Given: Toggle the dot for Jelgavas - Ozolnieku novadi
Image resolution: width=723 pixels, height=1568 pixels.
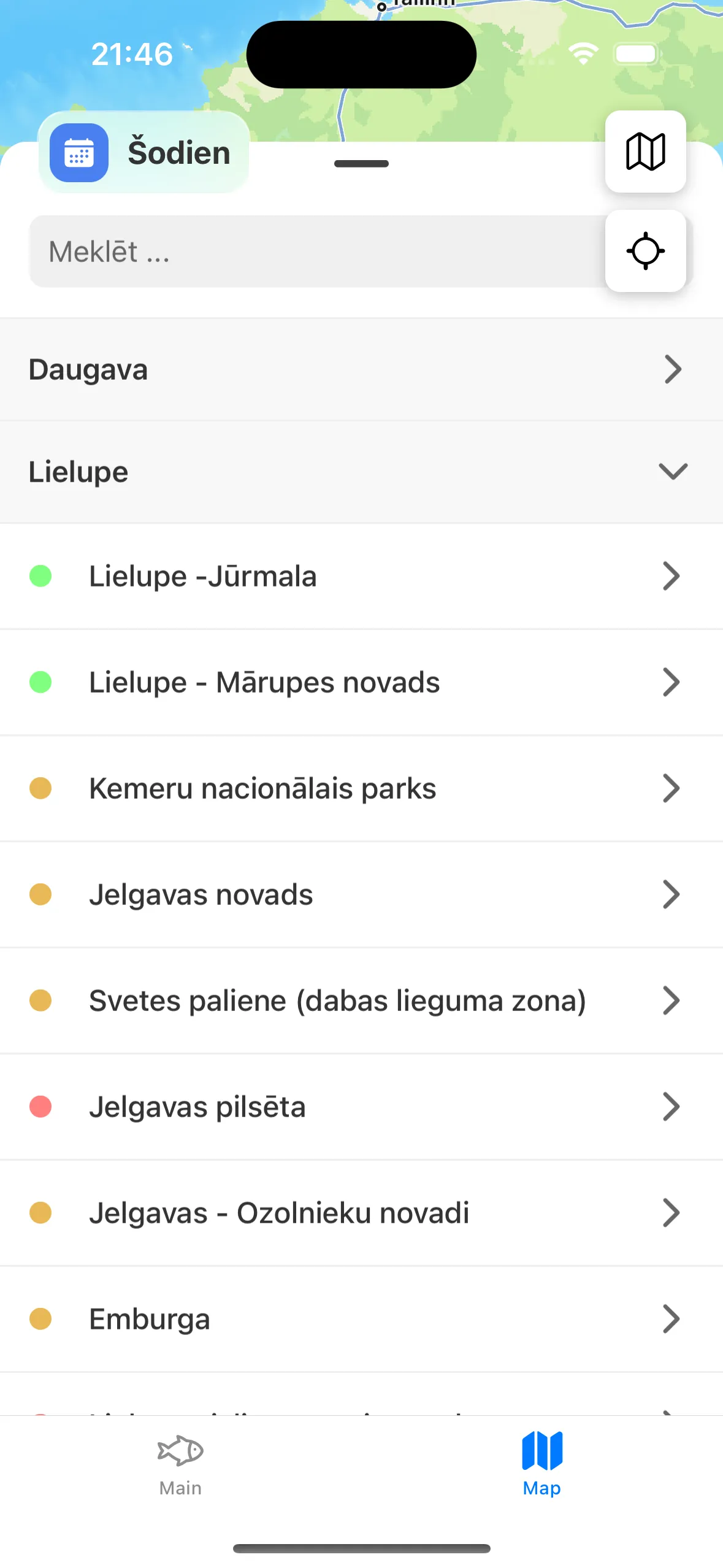Looking at the screenshot, I should coord(40,1213).
